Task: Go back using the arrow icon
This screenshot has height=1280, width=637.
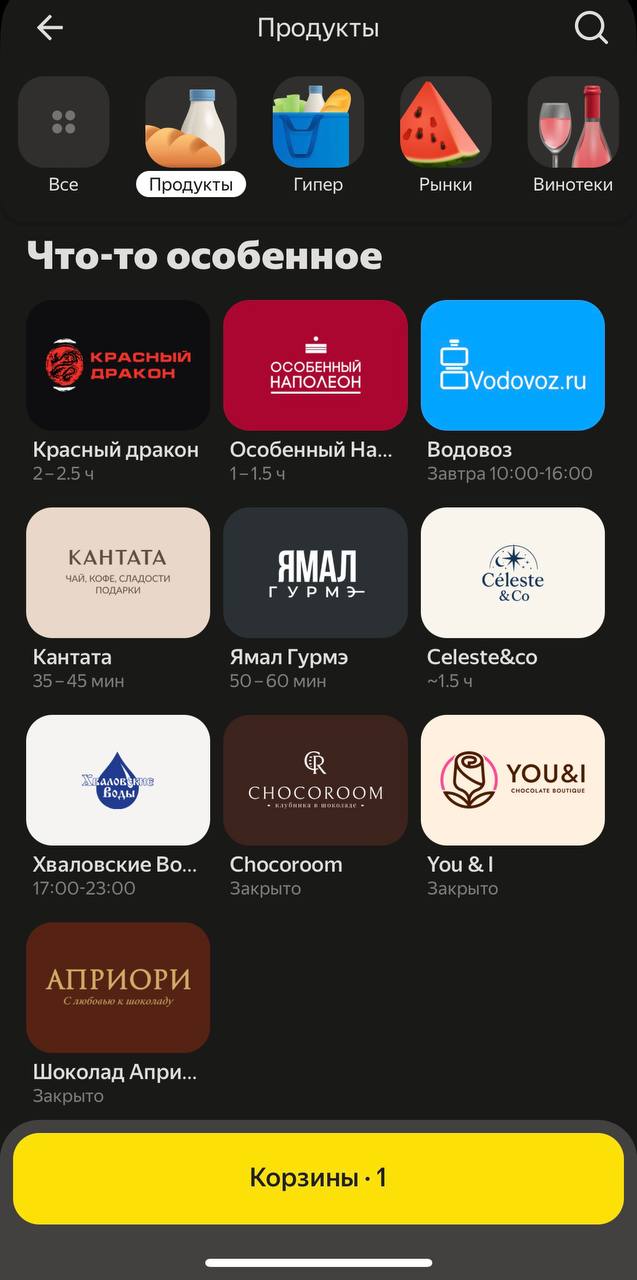Action: click(49, 28)
